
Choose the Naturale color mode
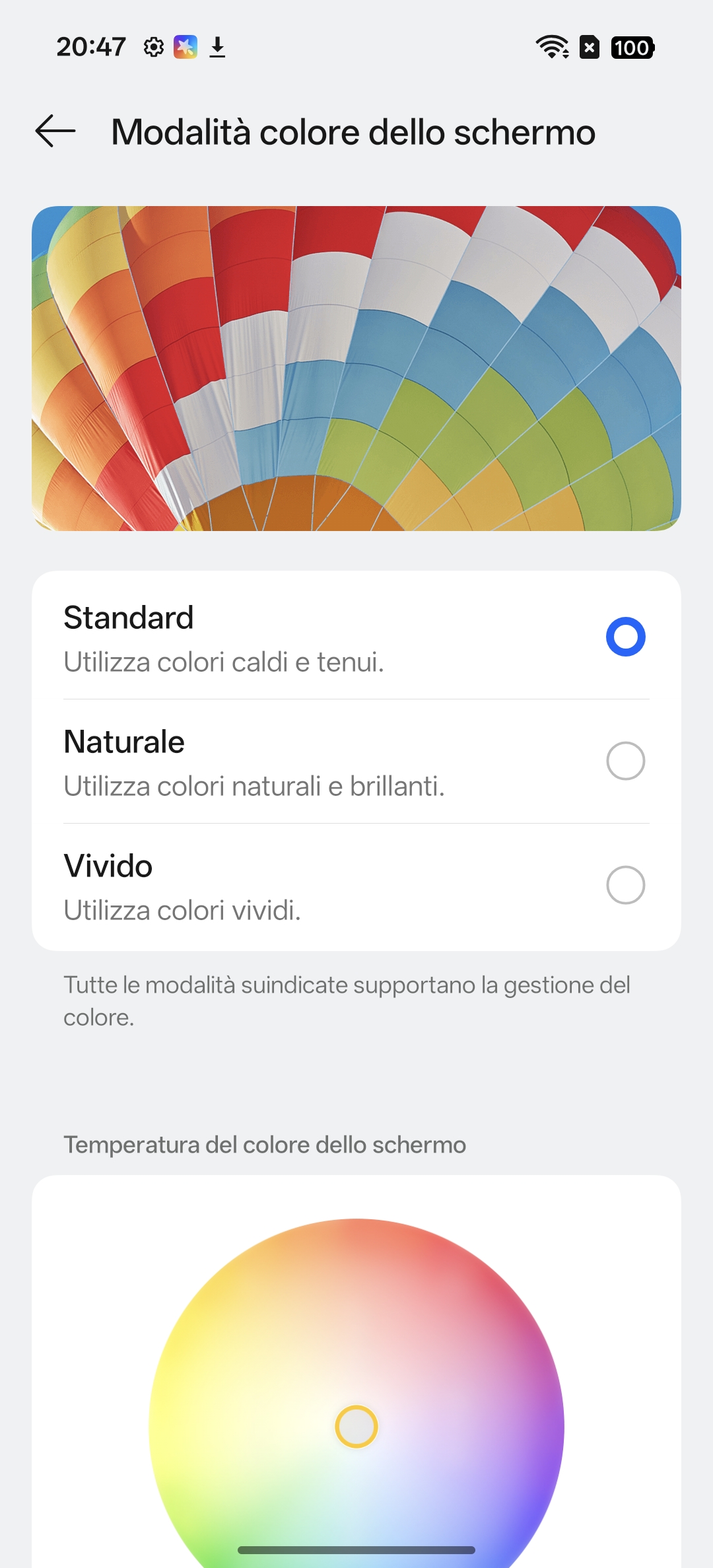[625, 761]
